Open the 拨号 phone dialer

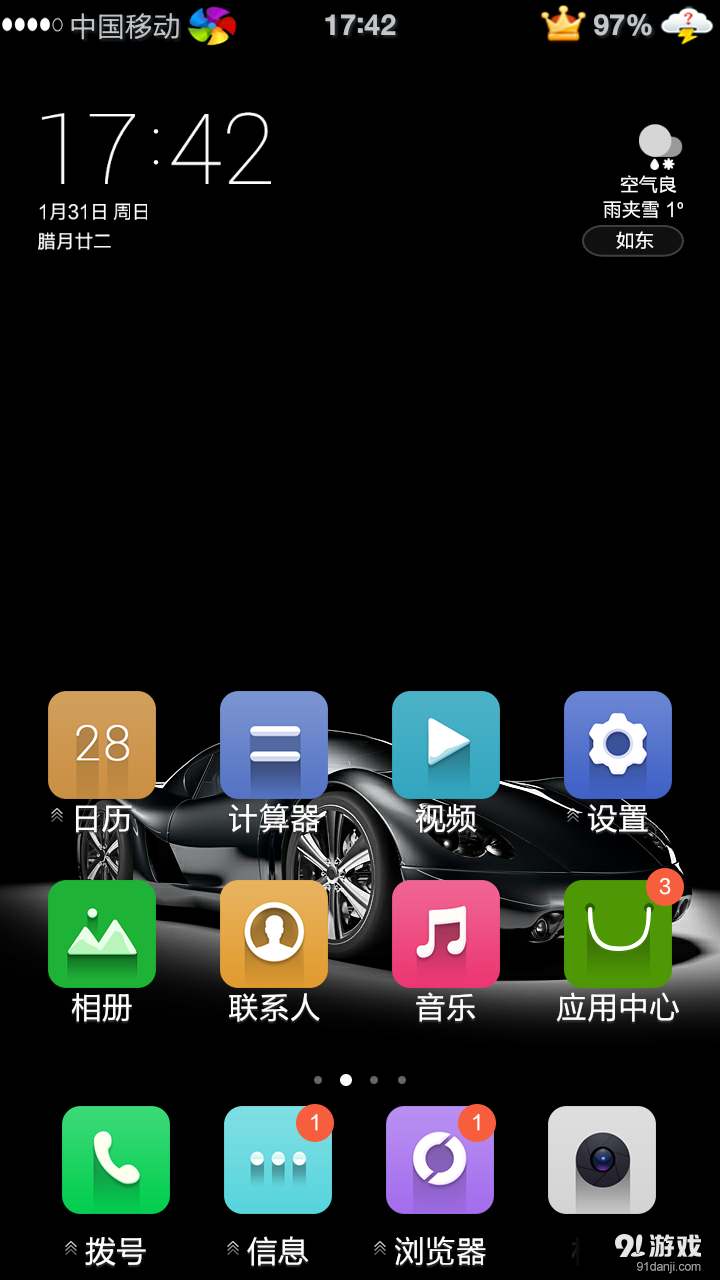point(116,1160)
